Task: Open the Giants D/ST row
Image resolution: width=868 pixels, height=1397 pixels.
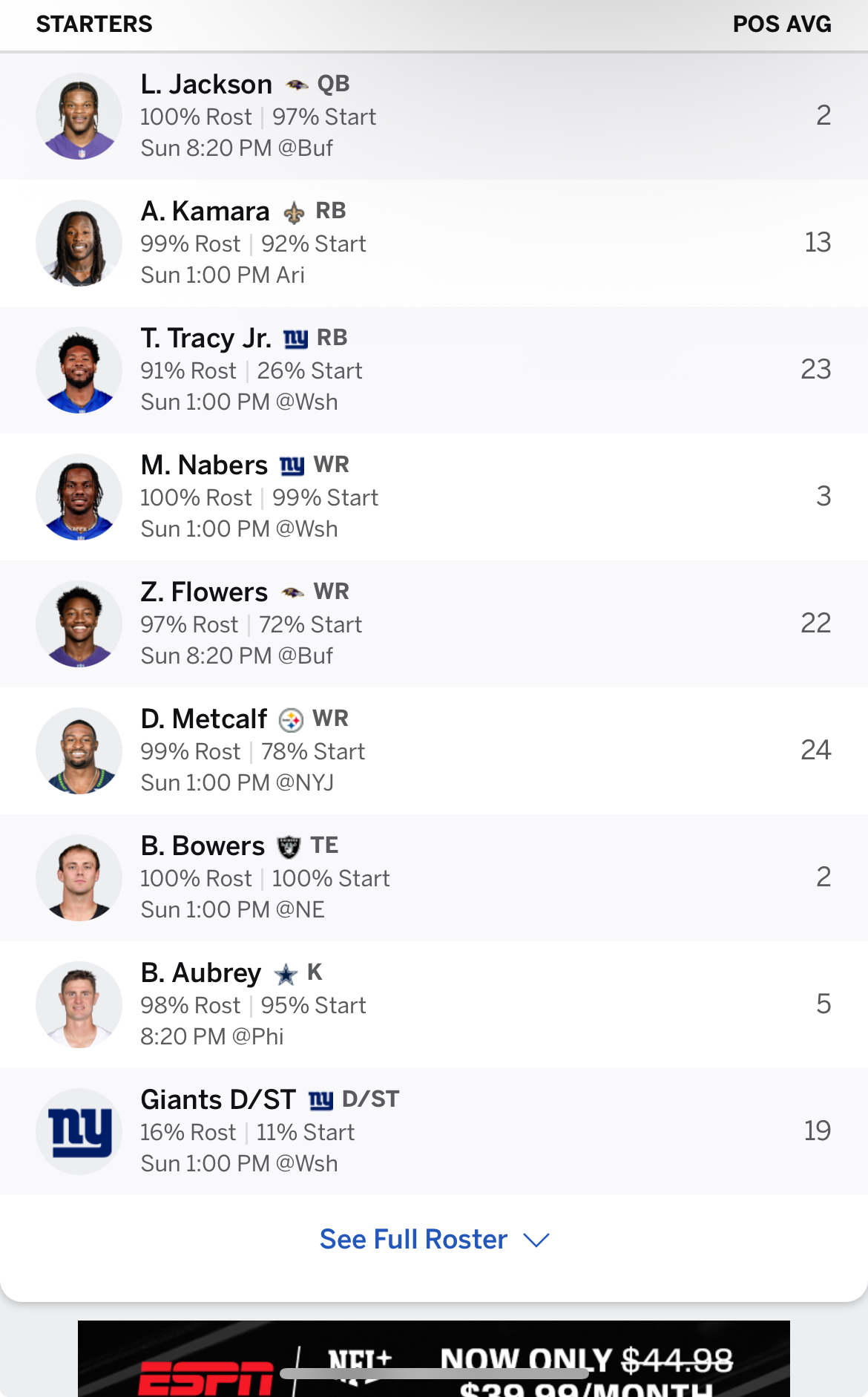Action: 218,1100
